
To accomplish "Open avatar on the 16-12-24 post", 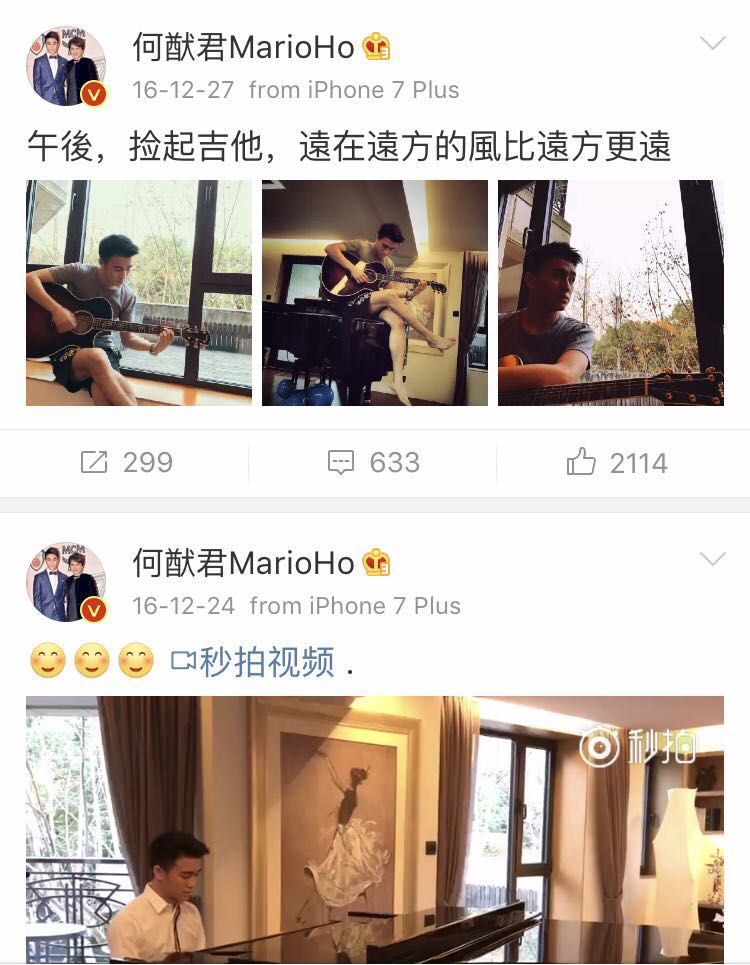I will point(65,583).
